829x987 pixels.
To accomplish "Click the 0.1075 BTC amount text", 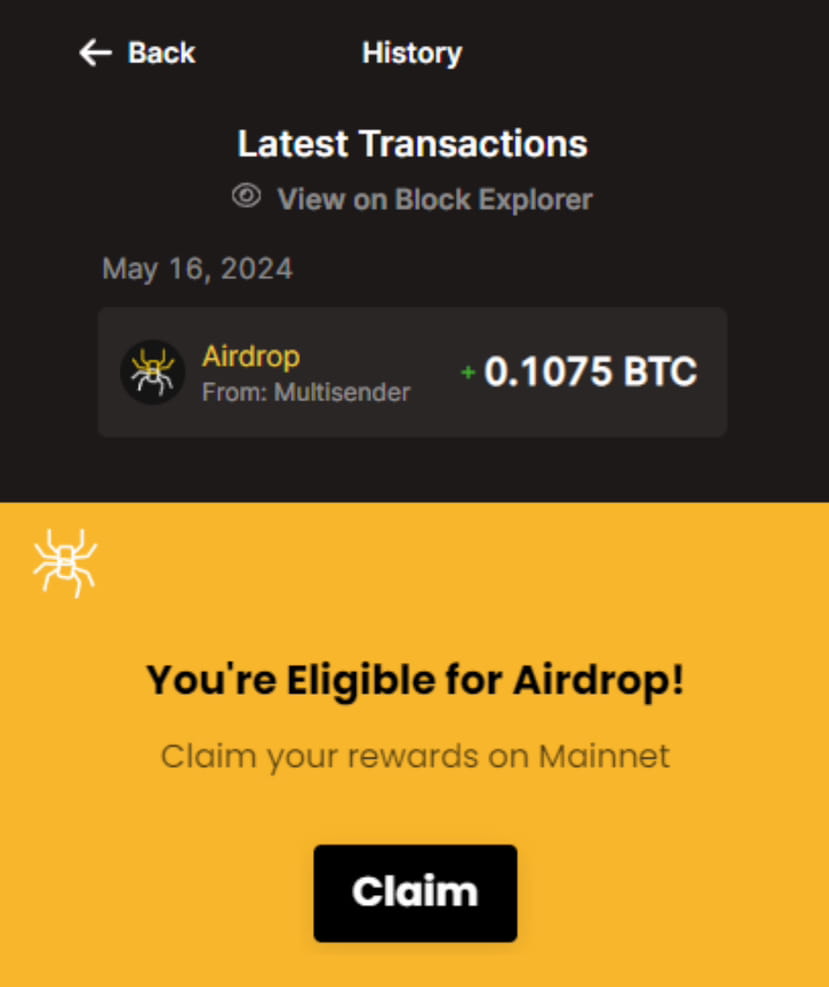I will click(590, 371).
